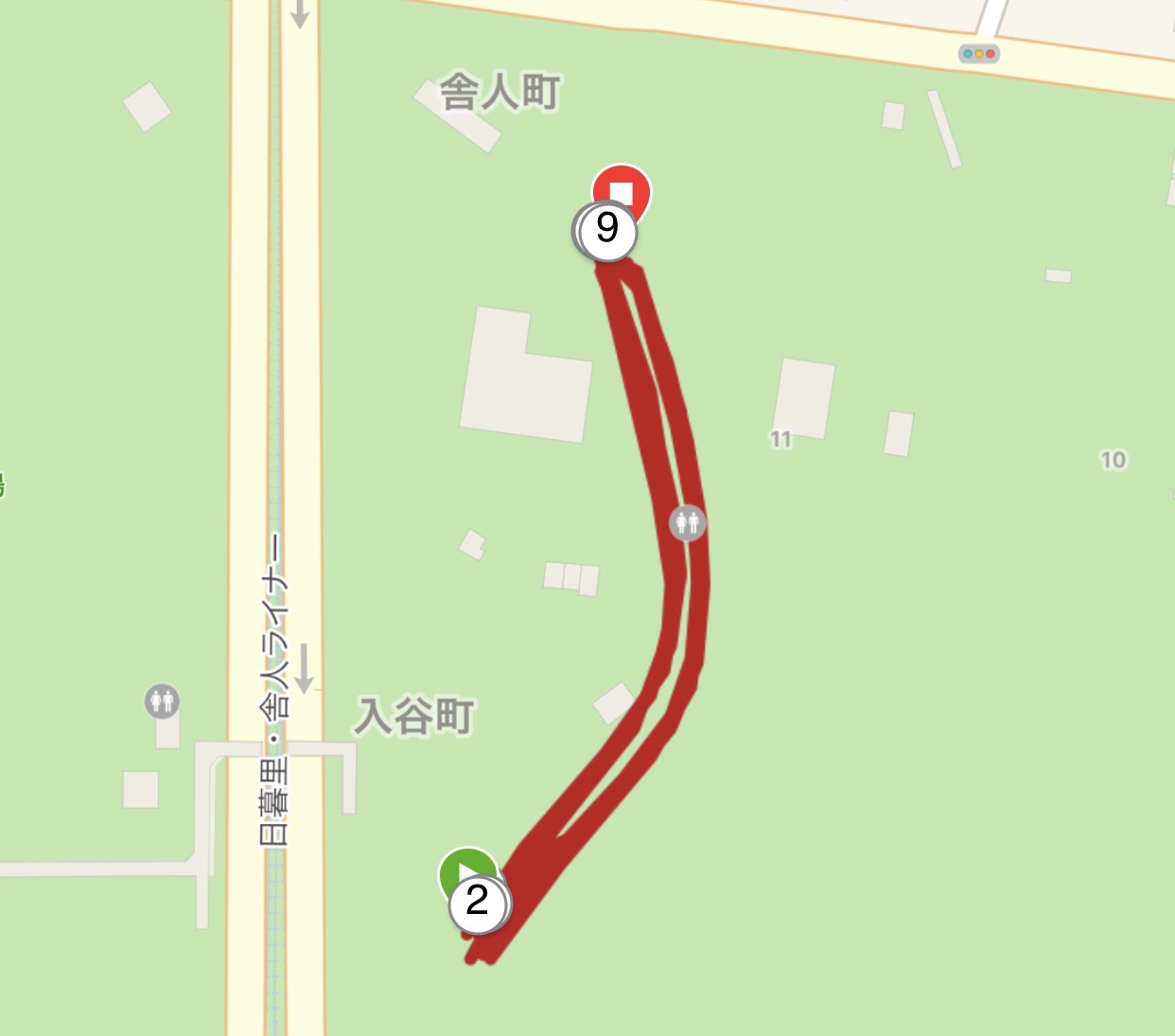
Task: Tap the kilometer 2 split marker
Action: click(478, 902)
